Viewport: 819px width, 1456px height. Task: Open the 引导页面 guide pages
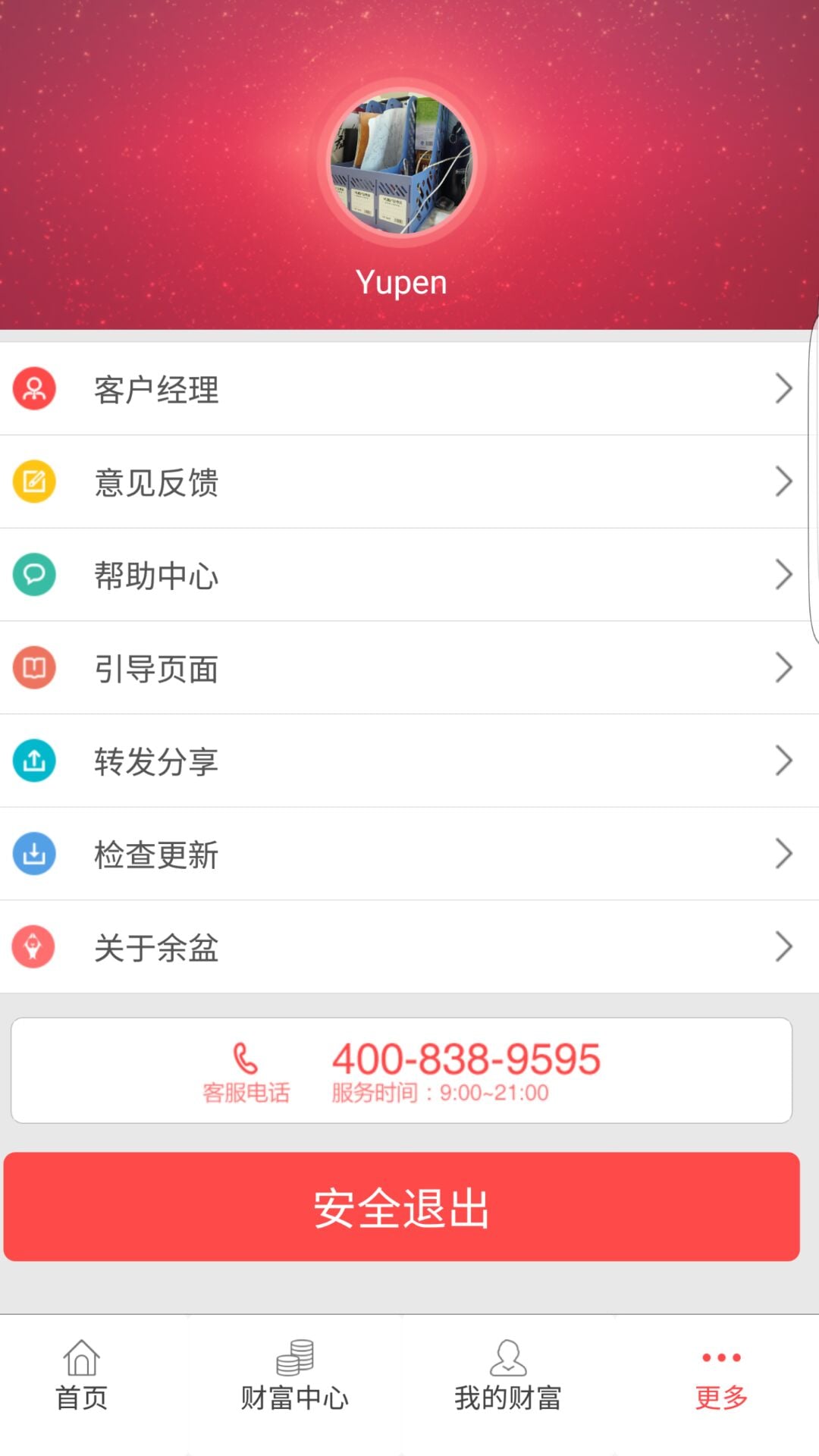(x=409, y=668)
